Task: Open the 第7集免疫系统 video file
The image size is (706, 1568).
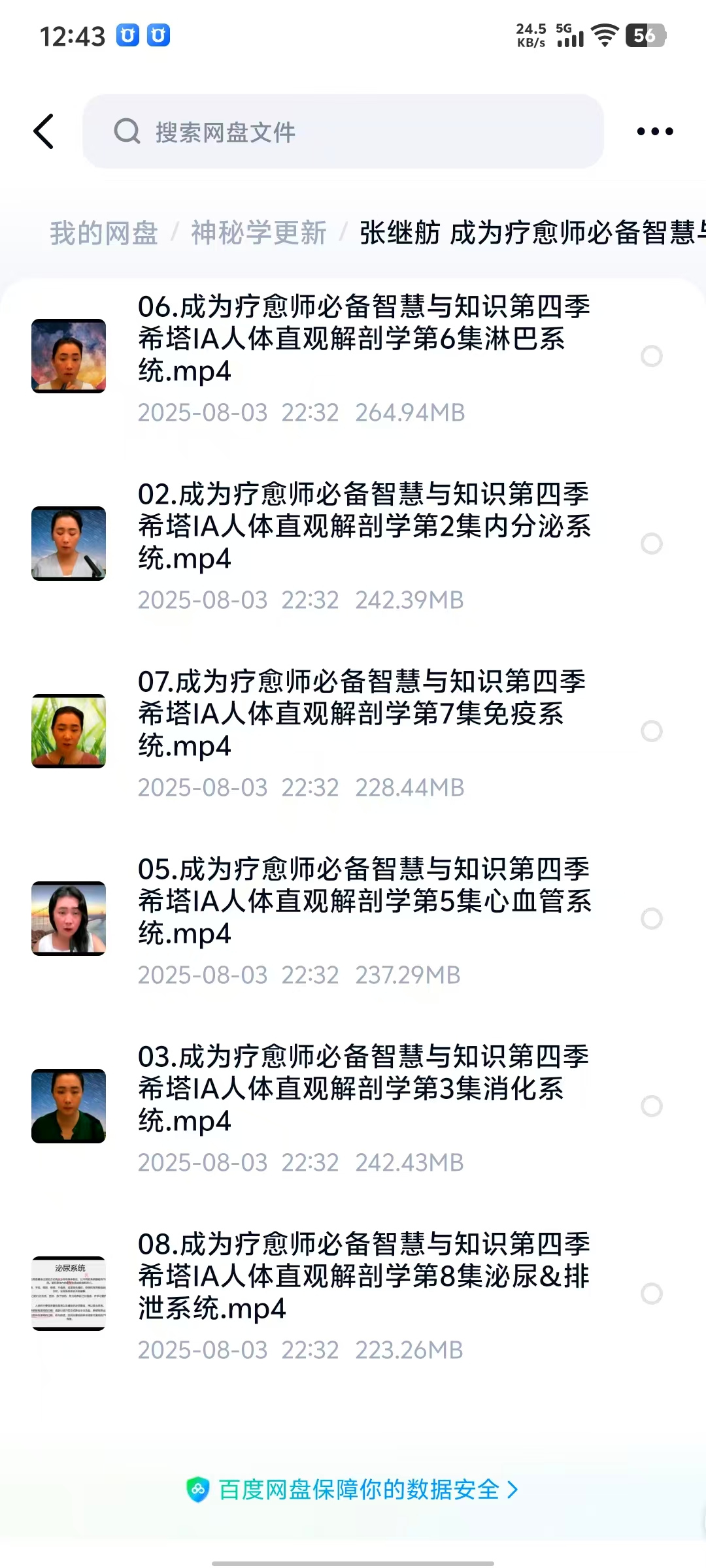Action: click(x=363, y=713)
